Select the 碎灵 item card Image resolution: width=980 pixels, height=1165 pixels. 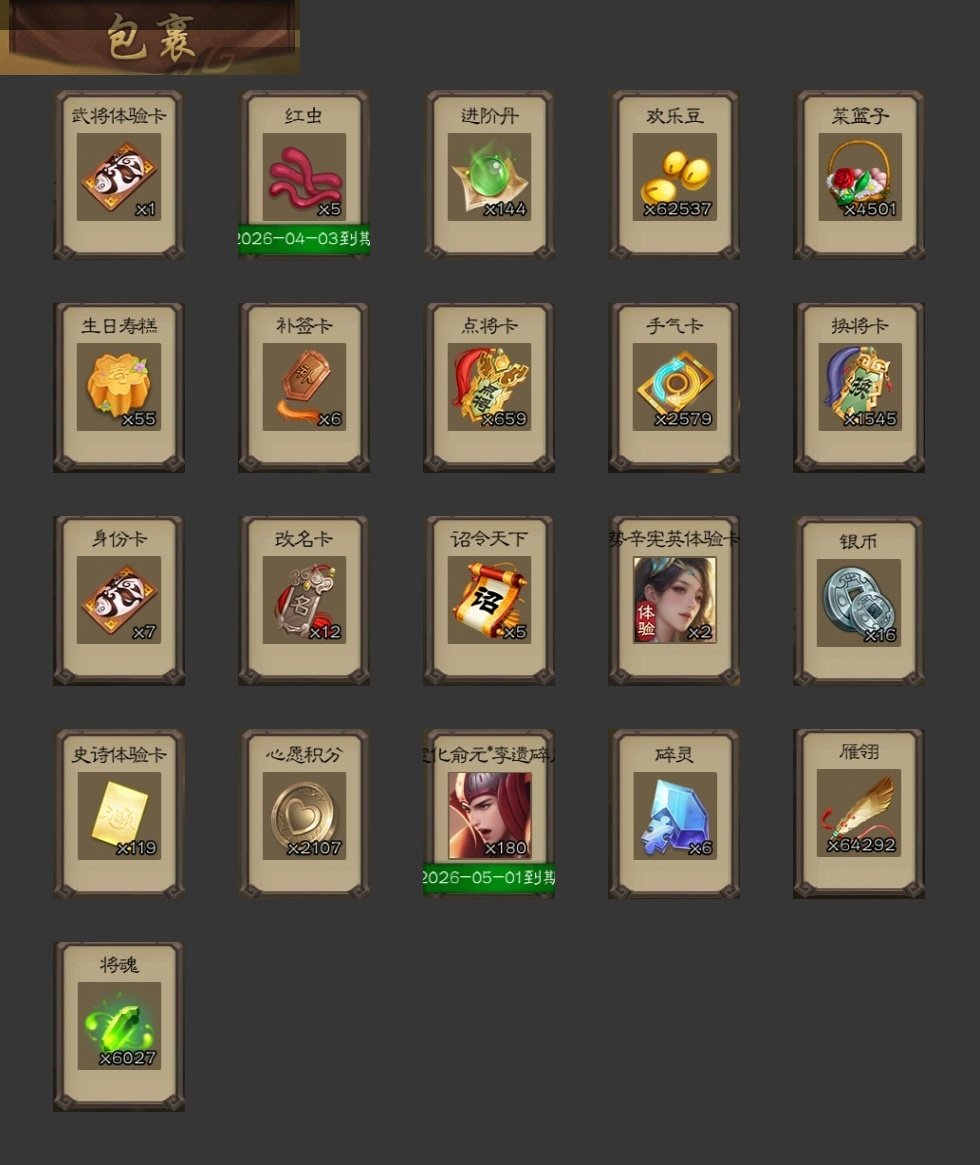click(x=674, y=814)
